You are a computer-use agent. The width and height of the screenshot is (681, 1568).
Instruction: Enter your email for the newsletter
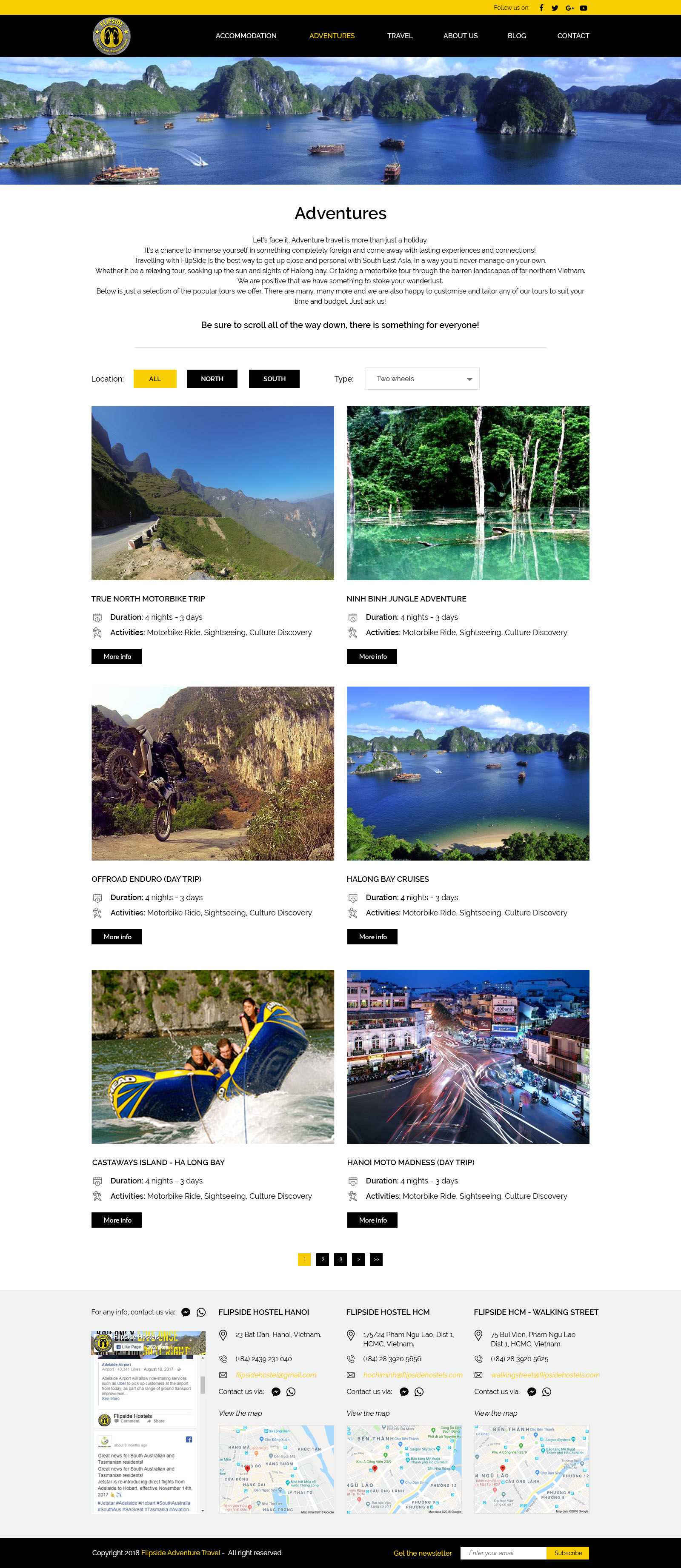point(503,1553)
